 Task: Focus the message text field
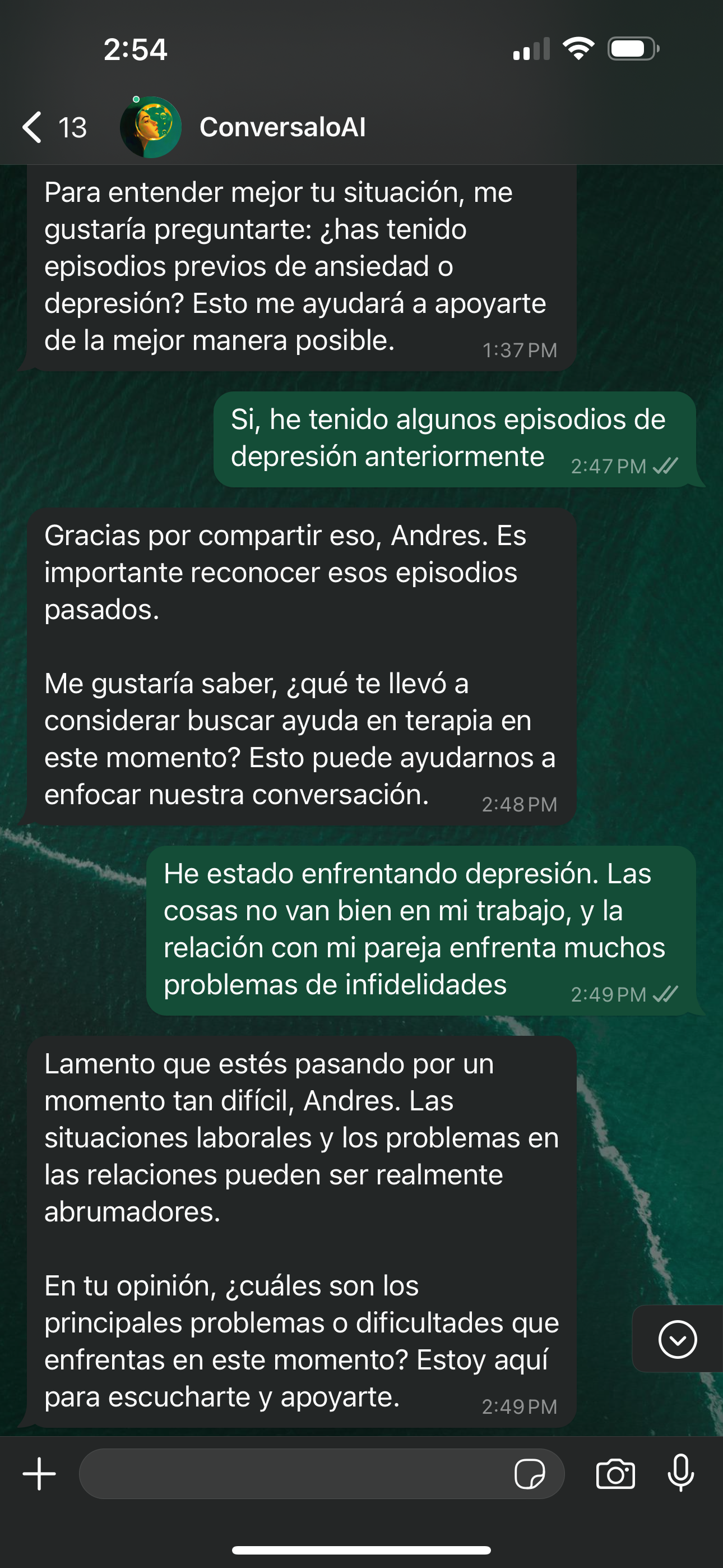tap(292, 1474)
